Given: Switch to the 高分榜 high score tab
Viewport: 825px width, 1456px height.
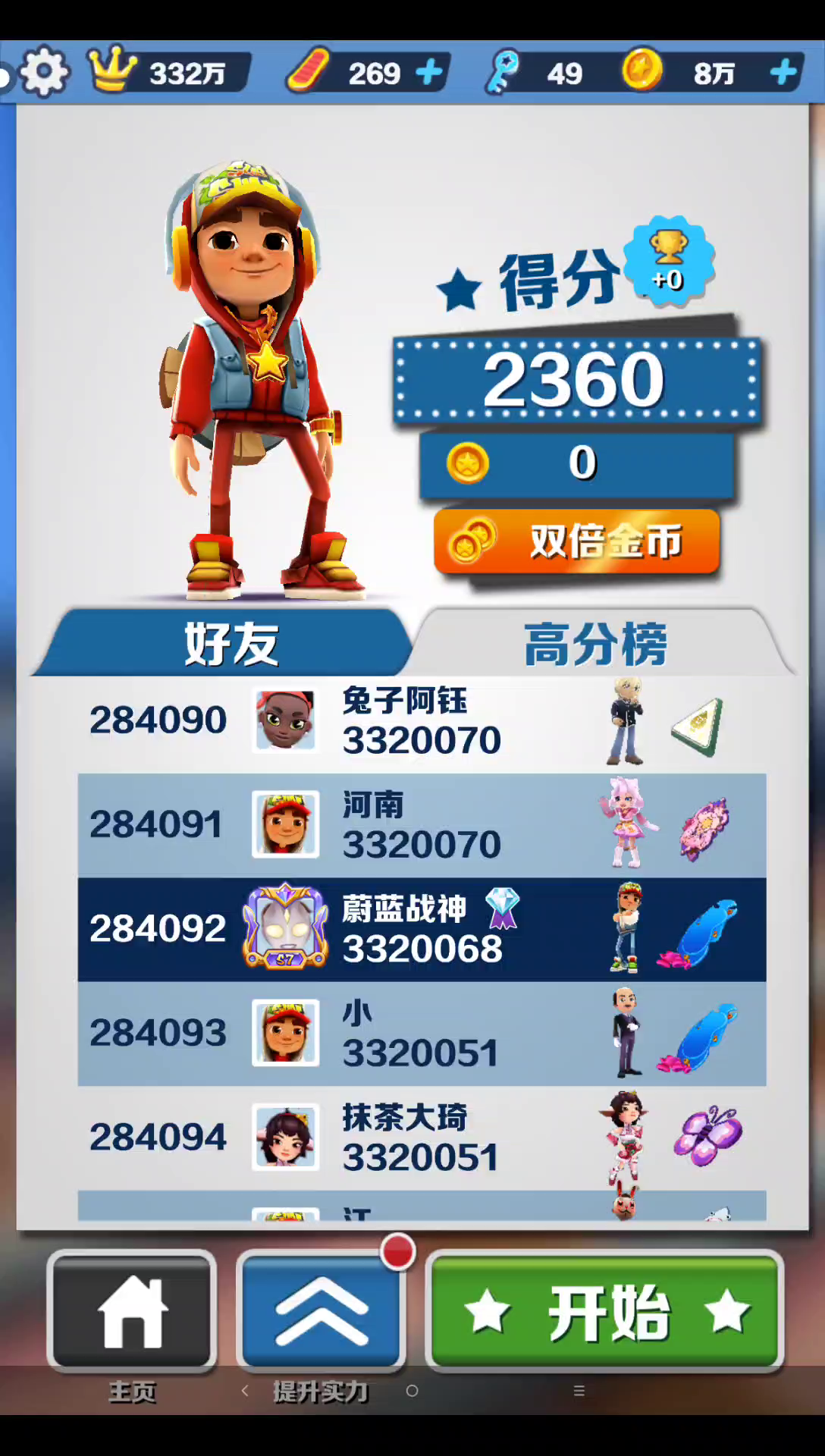Looking at the screenshot, I should (x=598, y=643).
